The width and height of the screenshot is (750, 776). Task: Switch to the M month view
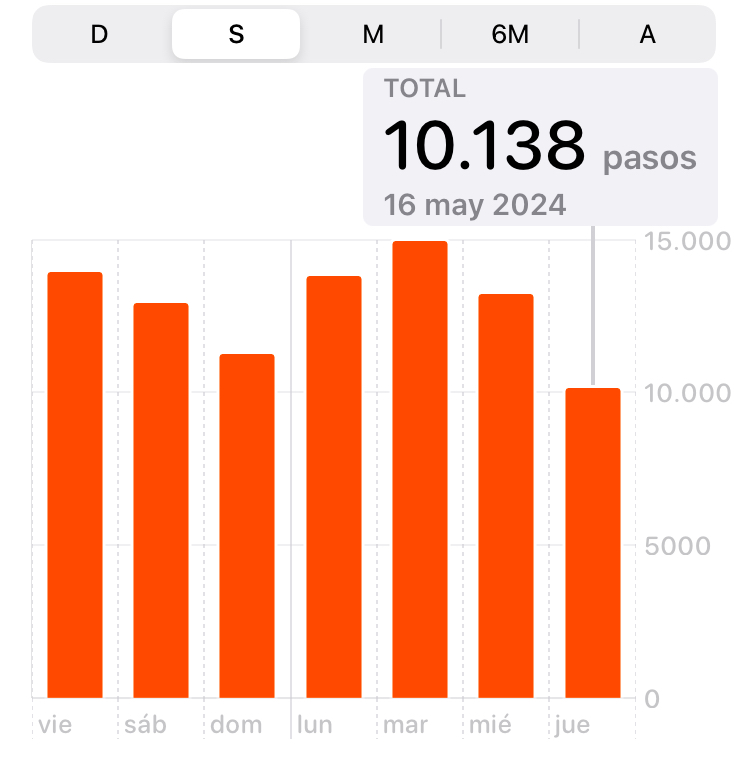pos(373,34)
